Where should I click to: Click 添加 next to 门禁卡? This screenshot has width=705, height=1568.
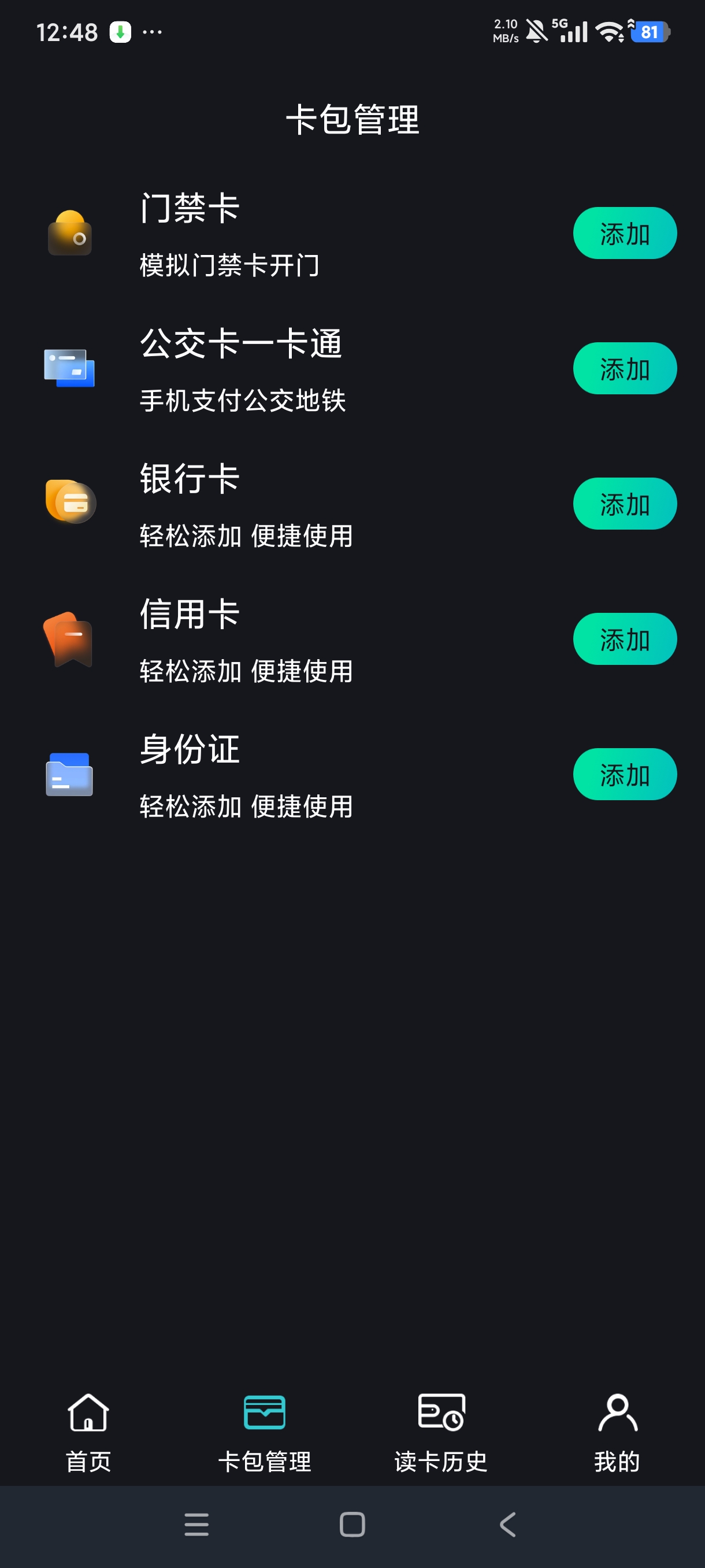(624, 232)
